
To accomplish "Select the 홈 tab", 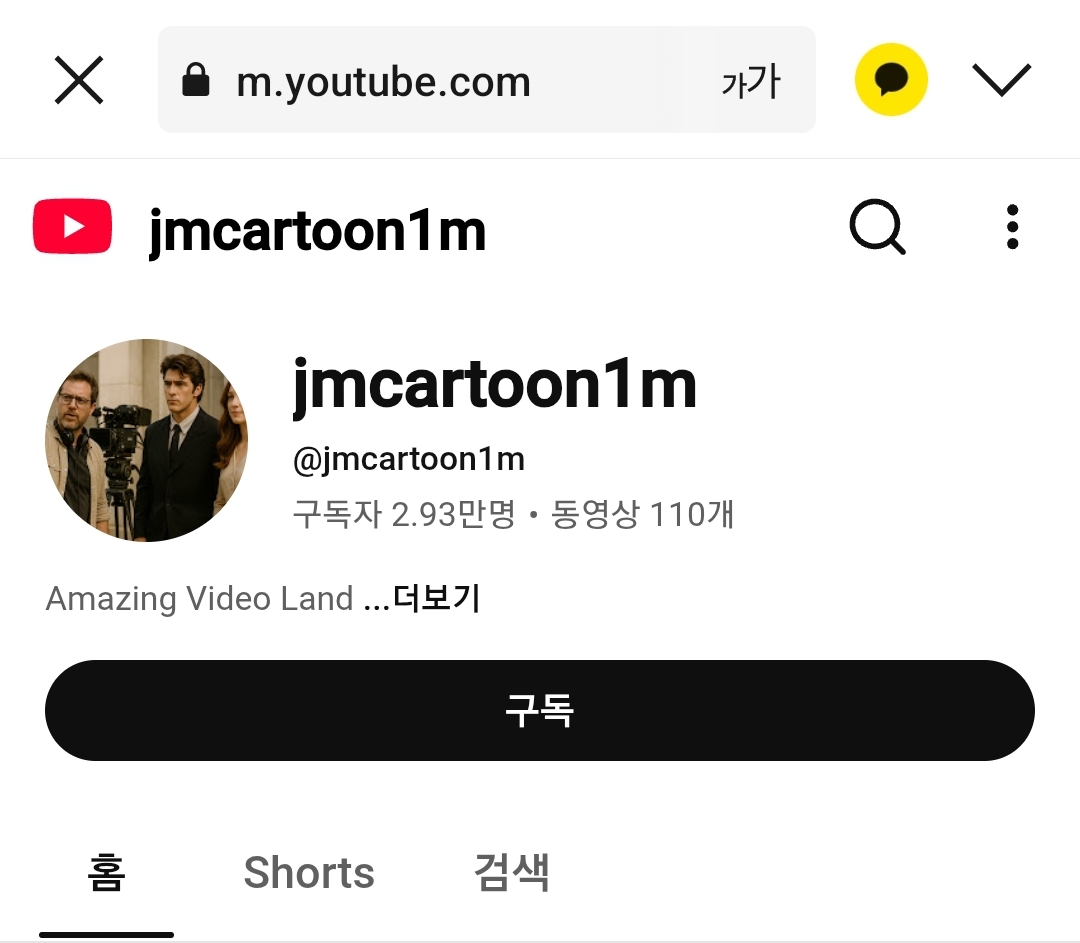I will pos(106,873).
